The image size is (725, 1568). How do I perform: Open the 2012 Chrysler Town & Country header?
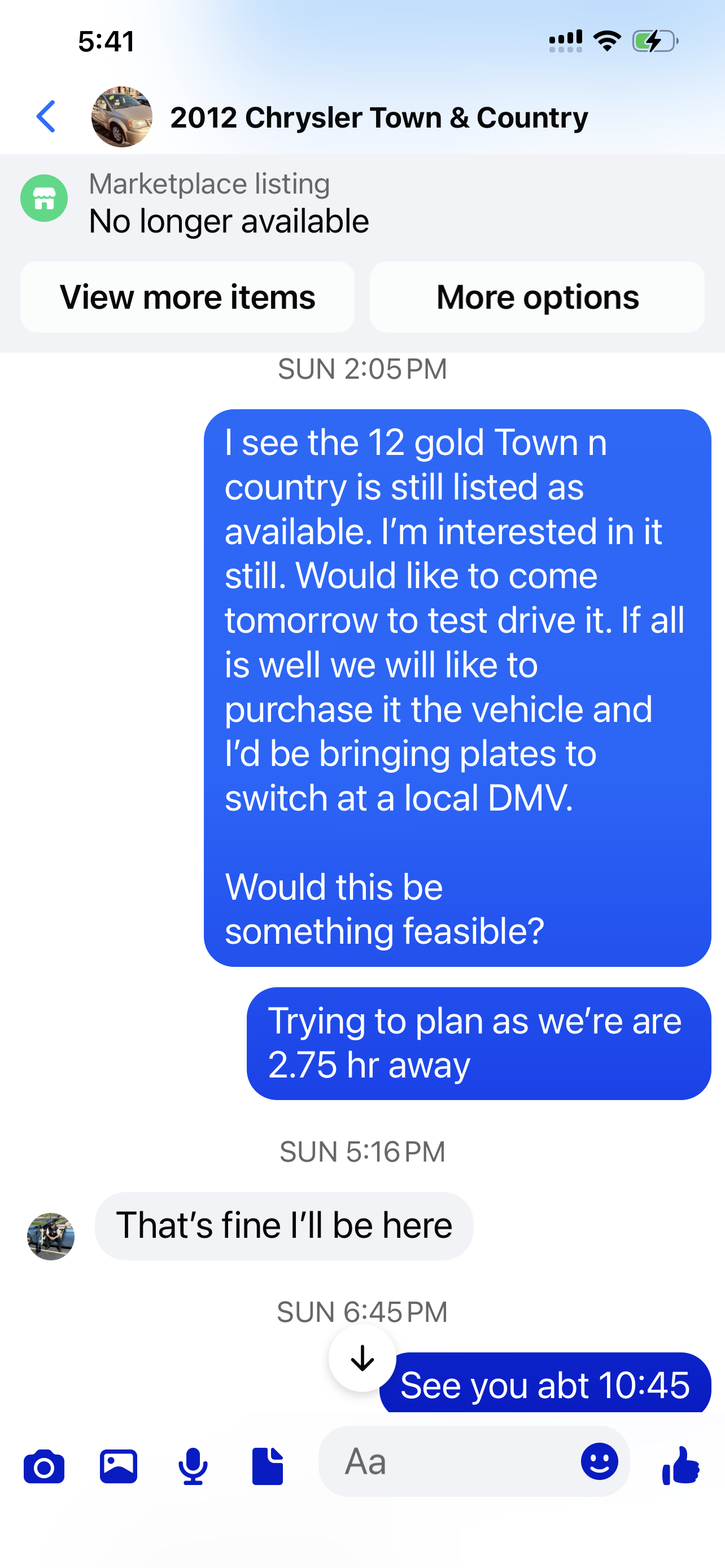(378, 117)
